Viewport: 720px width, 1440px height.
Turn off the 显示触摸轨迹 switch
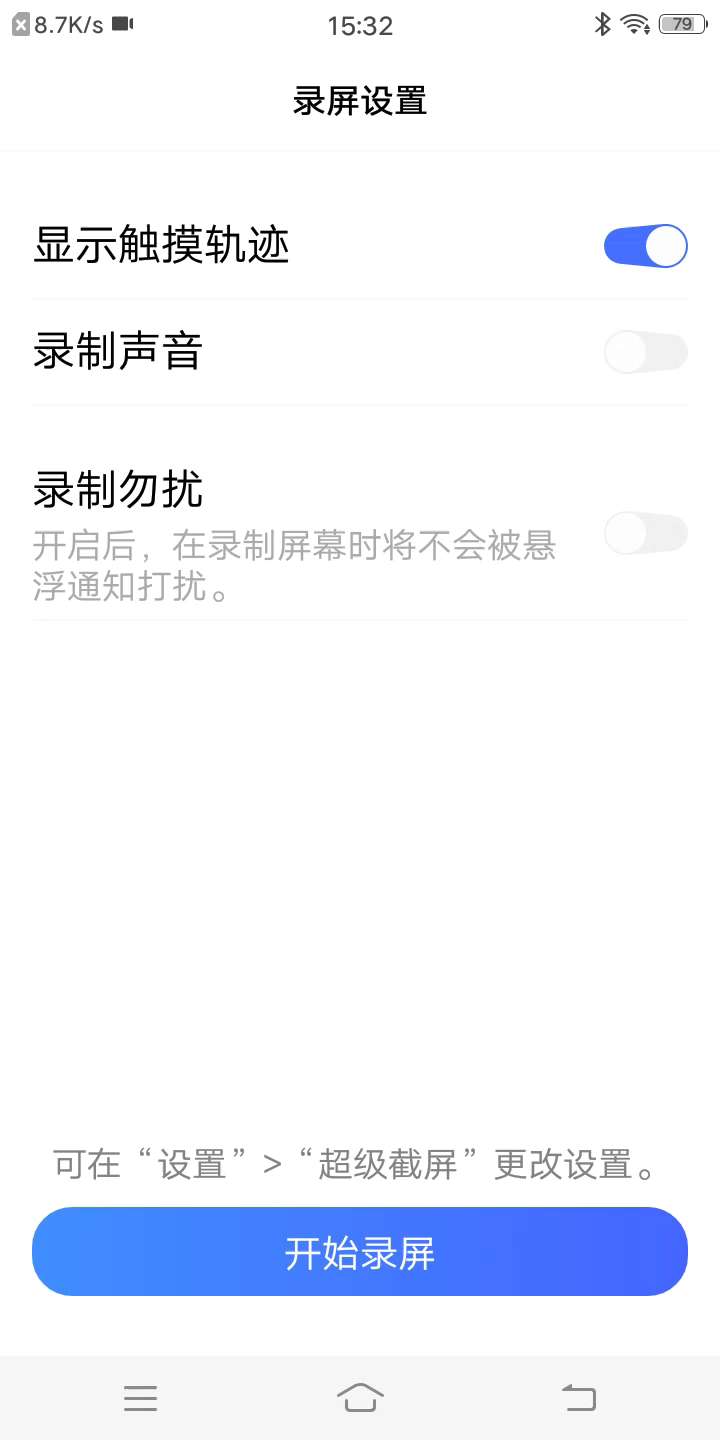click(645, 246)
